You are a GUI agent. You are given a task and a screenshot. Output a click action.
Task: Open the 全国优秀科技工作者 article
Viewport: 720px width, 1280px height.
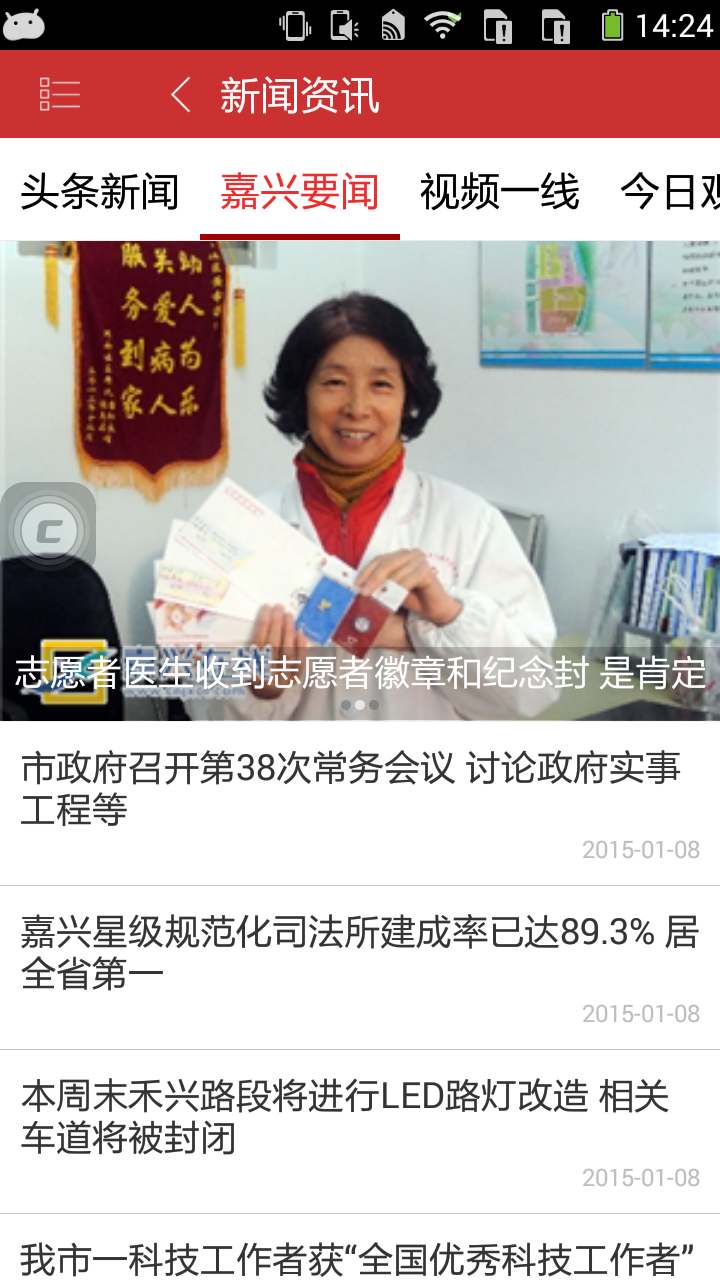point(358,1257)
